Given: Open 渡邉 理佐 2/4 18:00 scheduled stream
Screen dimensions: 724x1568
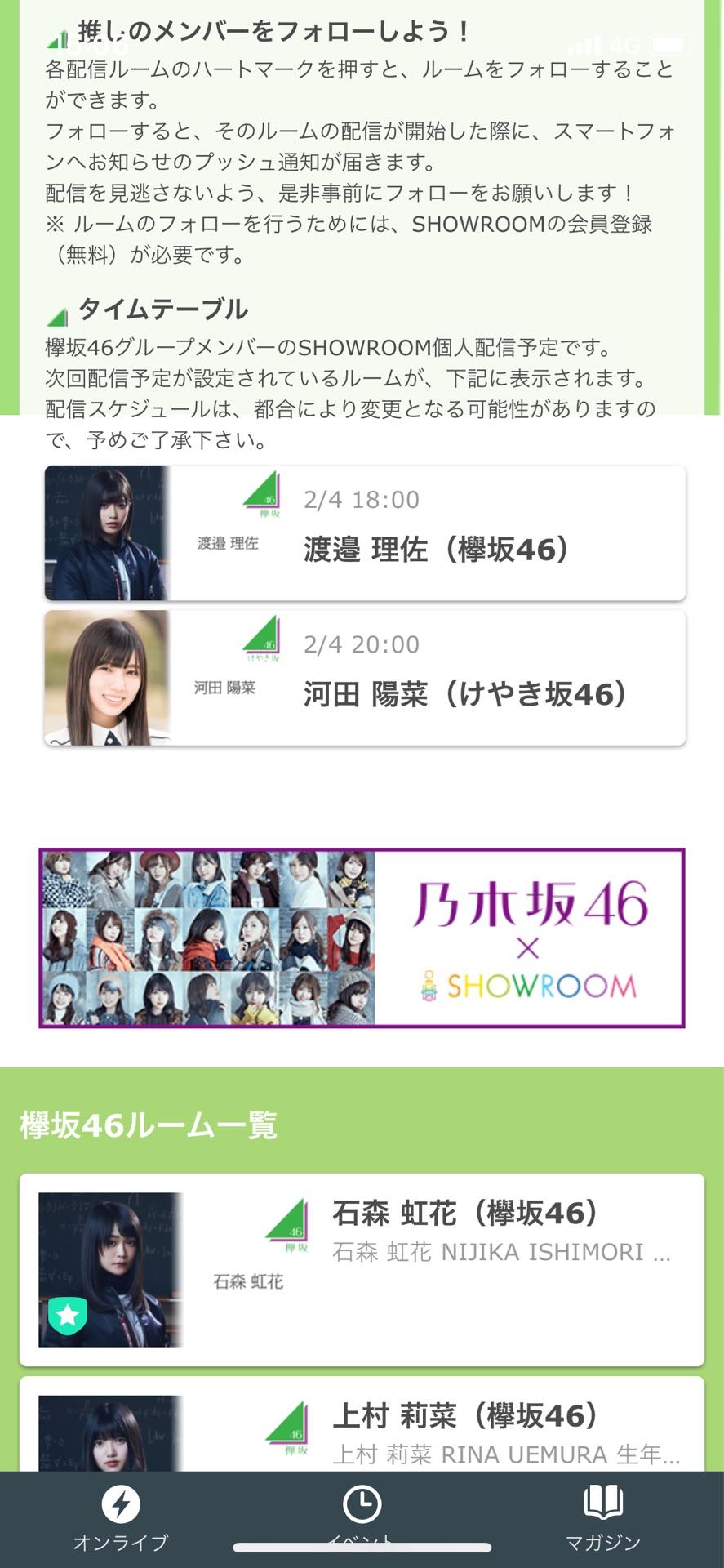Looking at the screenshot, I should click(364, 533).
